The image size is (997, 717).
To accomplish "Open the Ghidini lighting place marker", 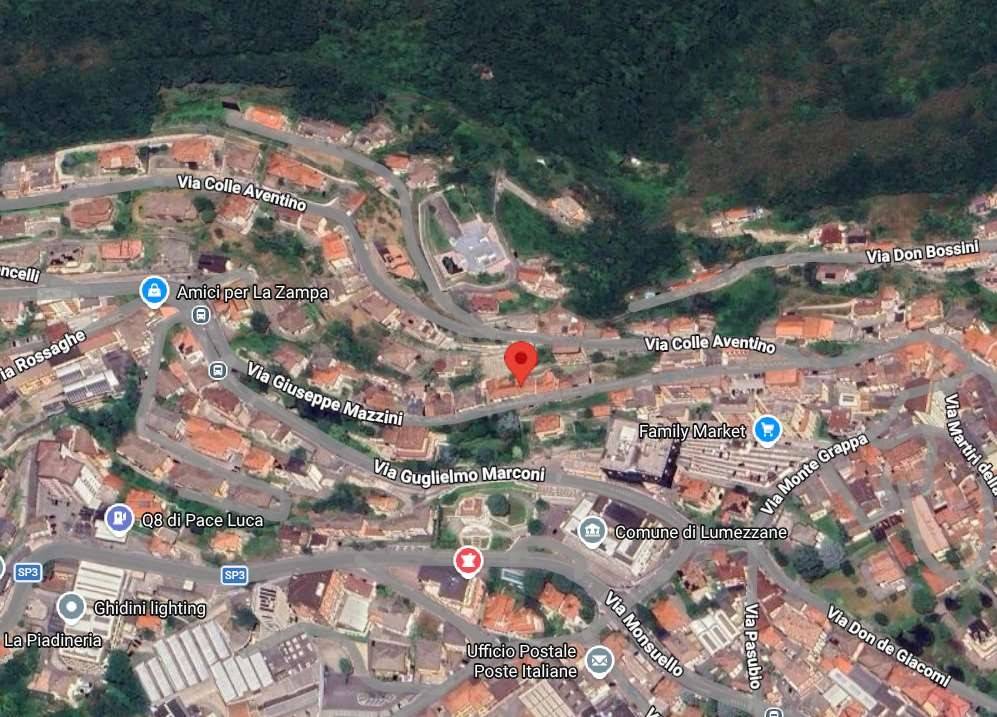I will coord(71,607).
